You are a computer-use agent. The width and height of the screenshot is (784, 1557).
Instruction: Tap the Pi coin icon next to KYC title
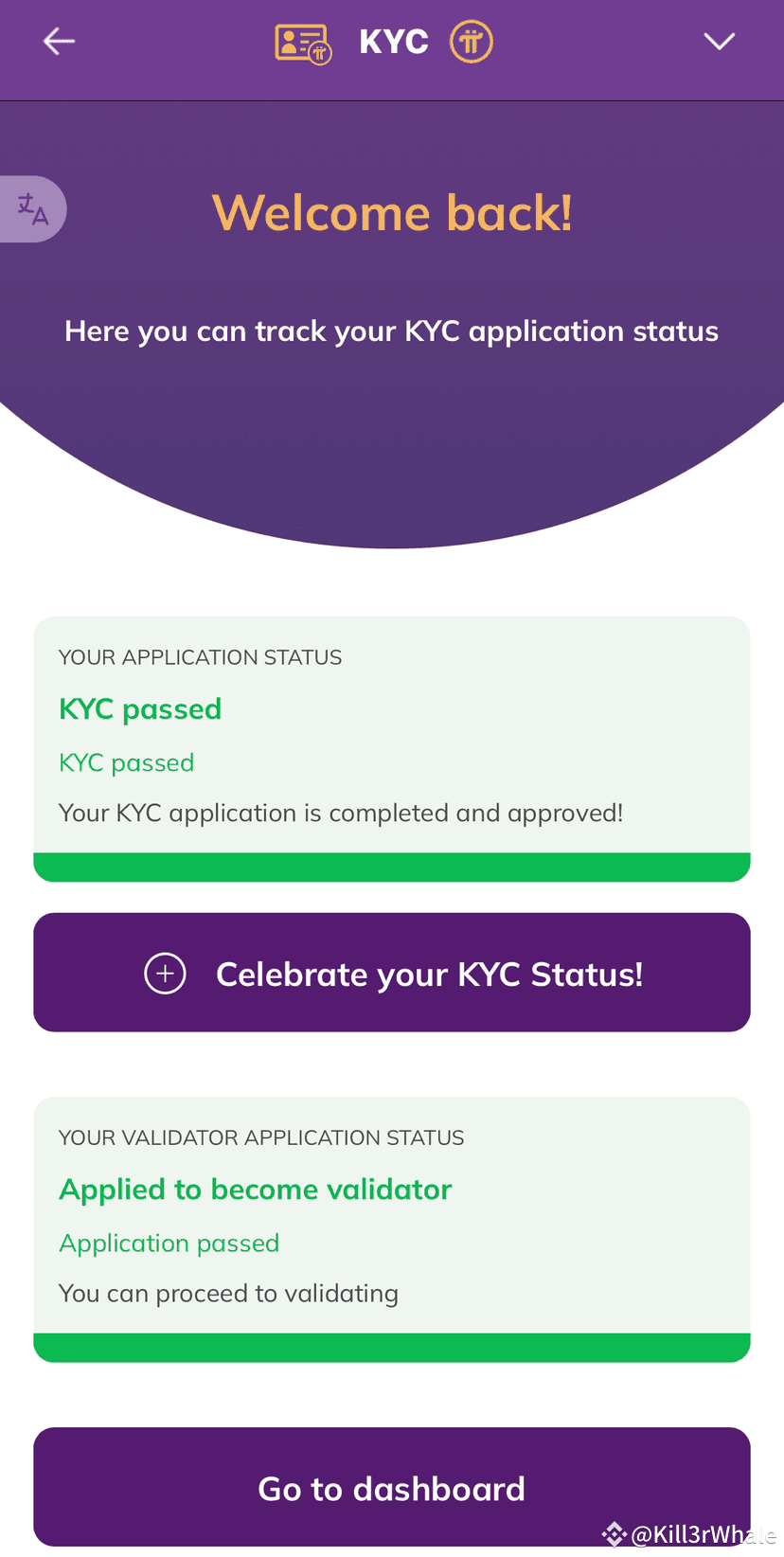pyautogui.click(x=471, y=41)
